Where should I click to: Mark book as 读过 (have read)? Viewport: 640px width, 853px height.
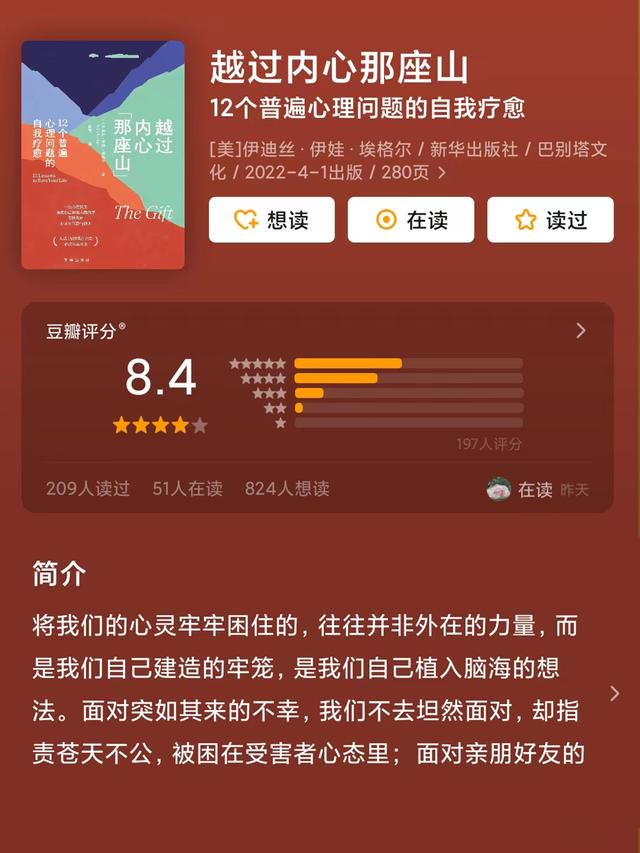550,220
